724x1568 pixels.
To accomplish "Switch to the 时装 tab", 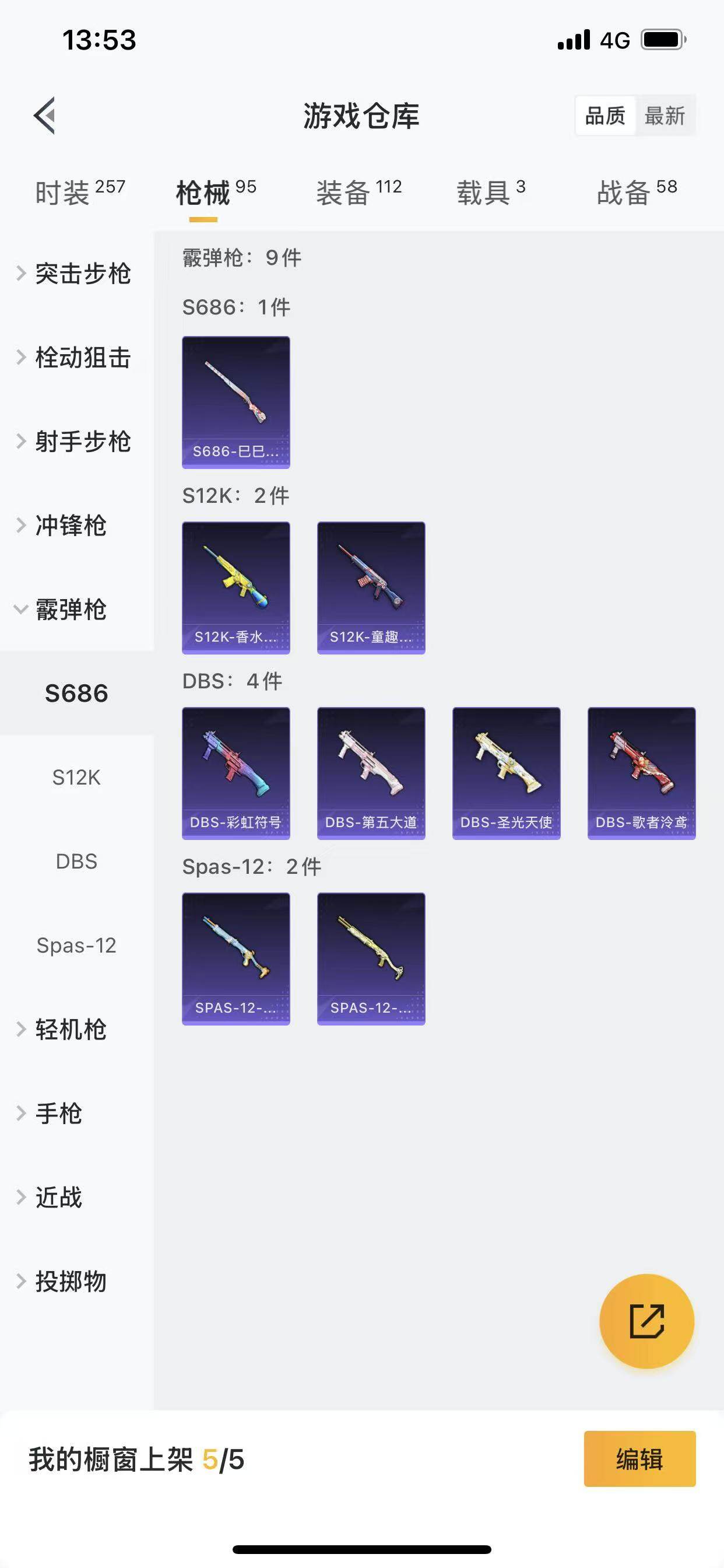I will (x=80, y=192).
